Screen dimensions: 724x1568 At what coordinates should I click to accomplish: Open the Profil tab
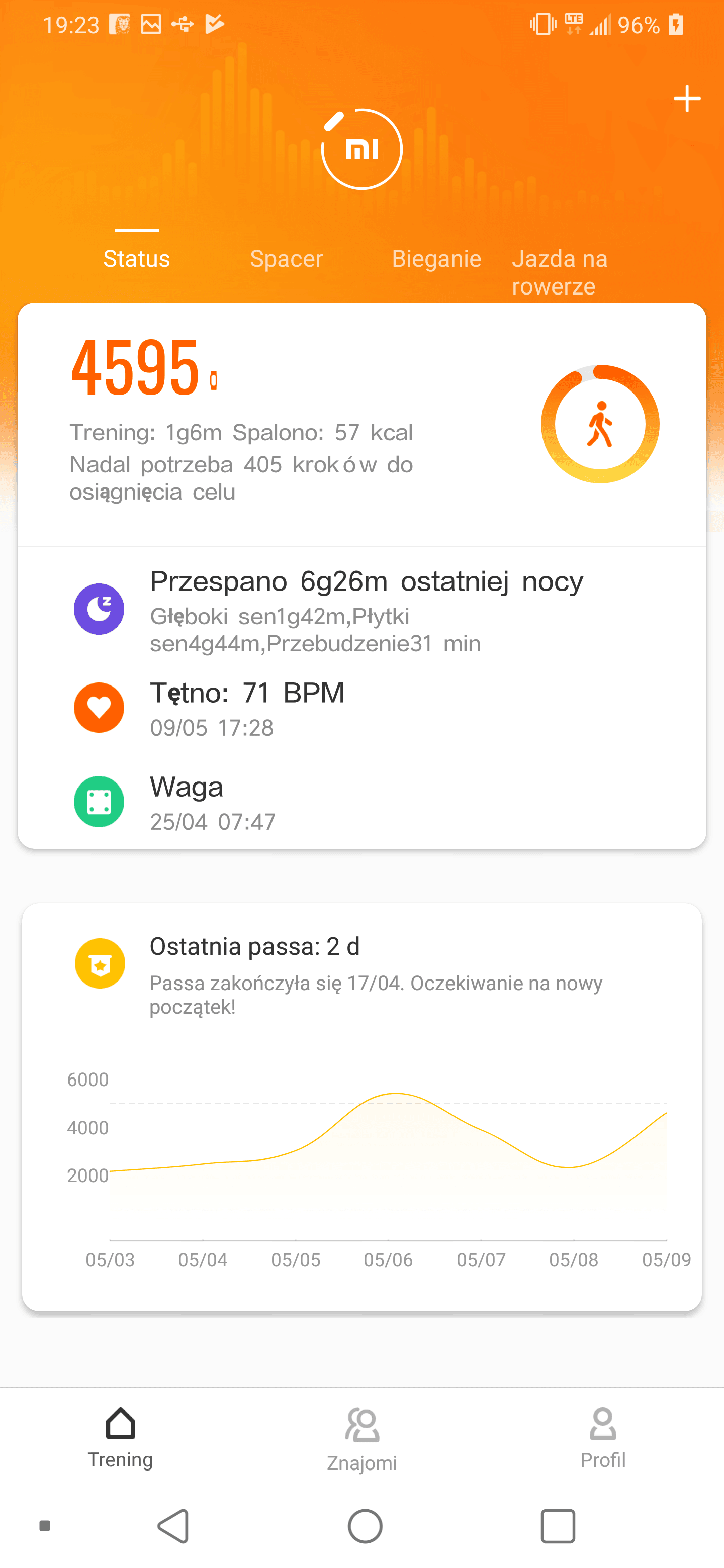point(603,1439)
